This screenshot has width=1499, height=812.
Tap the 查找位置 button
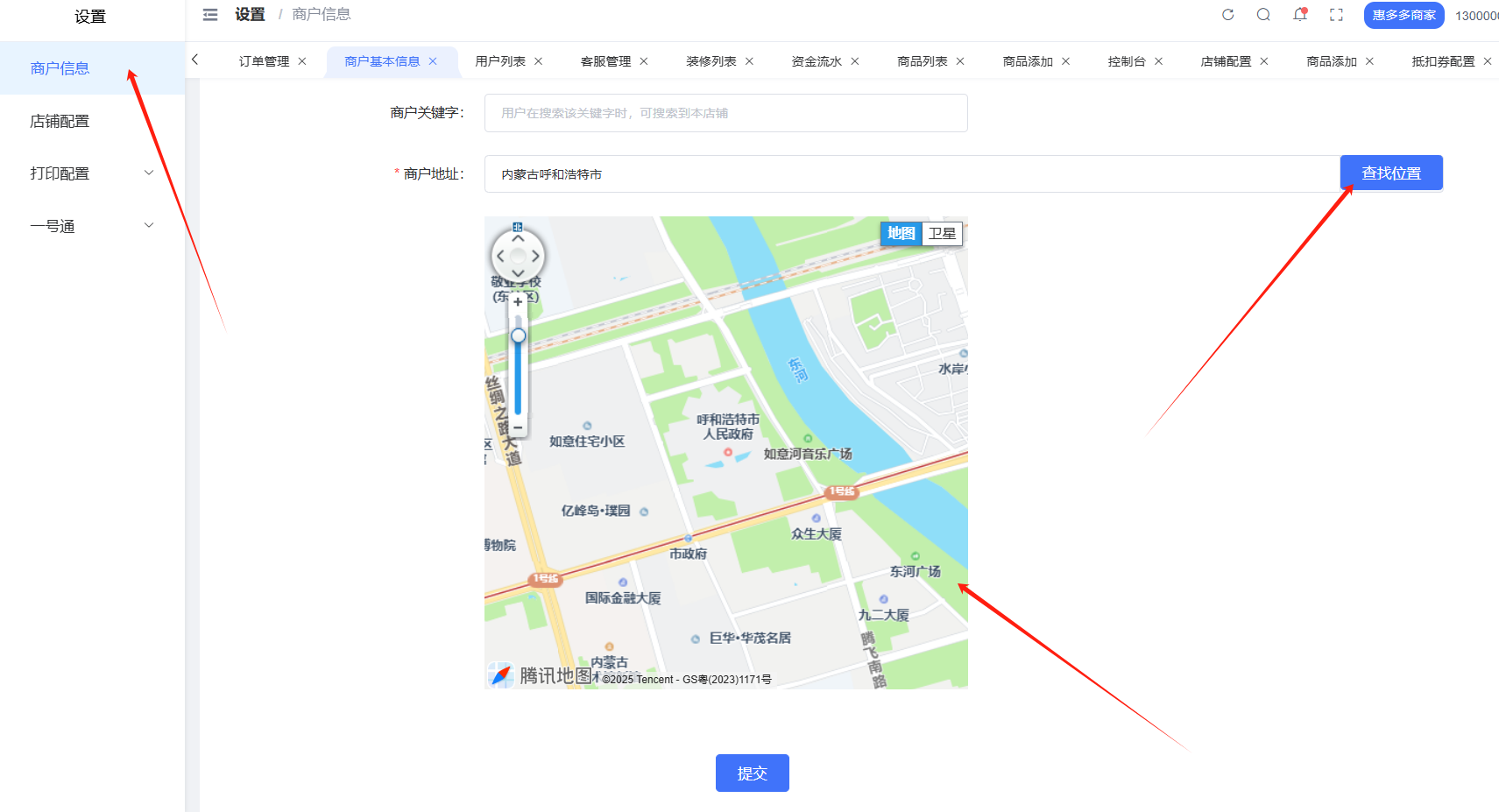pyautogui.click(x=1390, y=173)
